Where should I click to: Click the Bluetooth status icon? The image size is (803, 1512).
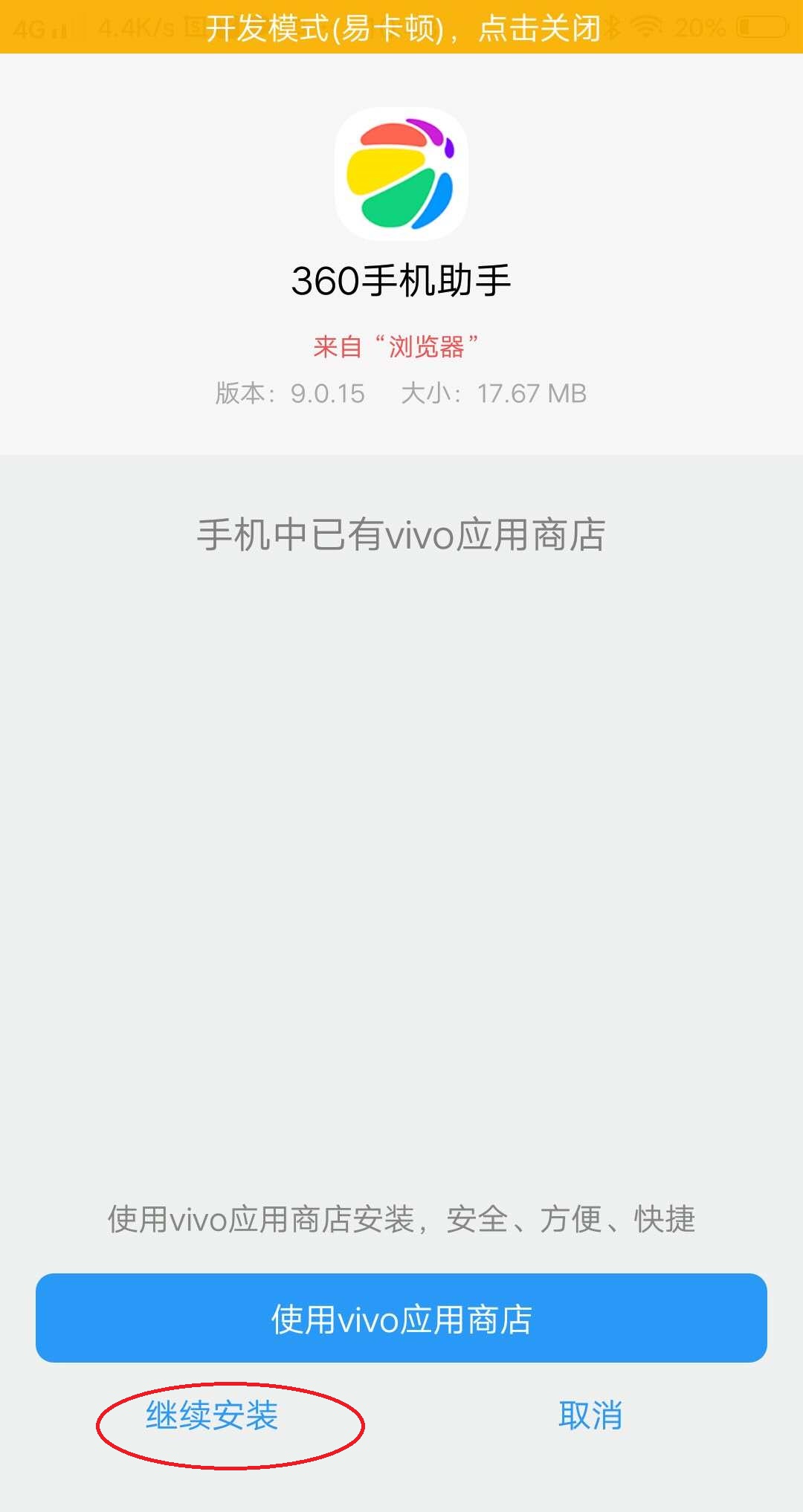[613, 27]
